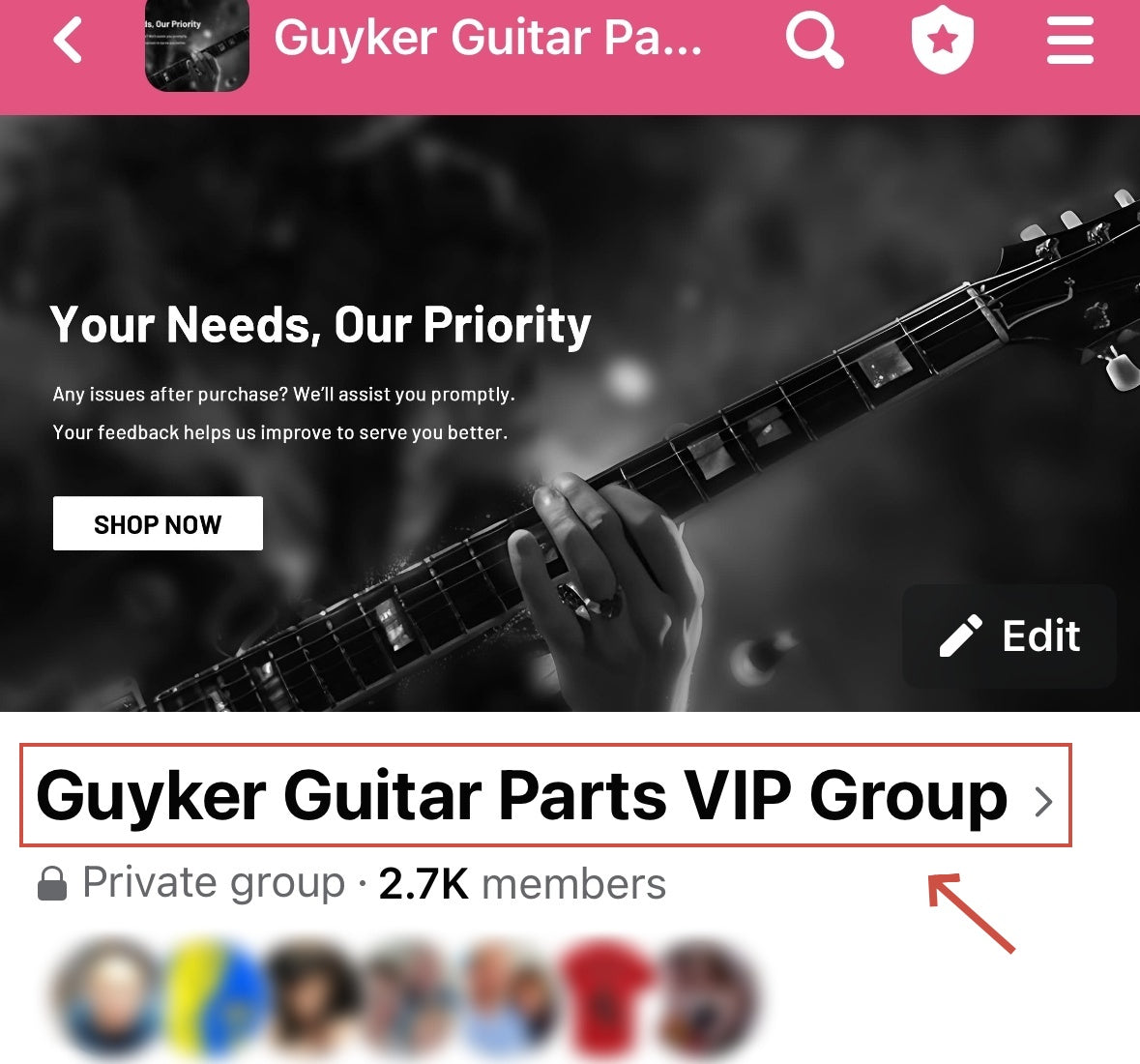Go back using the header arrow
This screenshot has width=1140, height=1064.
coord(68,41)
